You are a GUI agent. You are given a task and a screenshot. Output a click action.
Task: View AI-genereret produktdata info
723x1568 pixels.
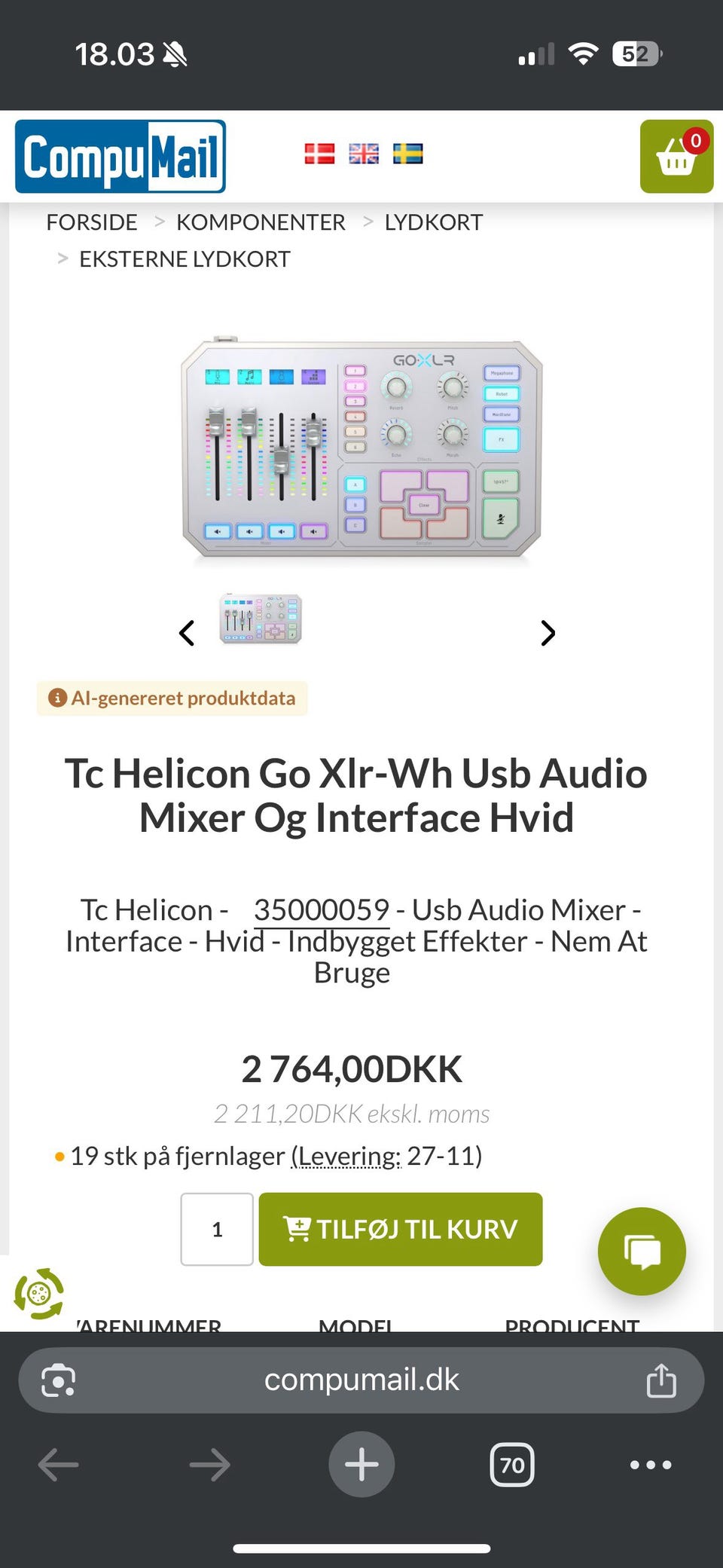pos(172,698)
